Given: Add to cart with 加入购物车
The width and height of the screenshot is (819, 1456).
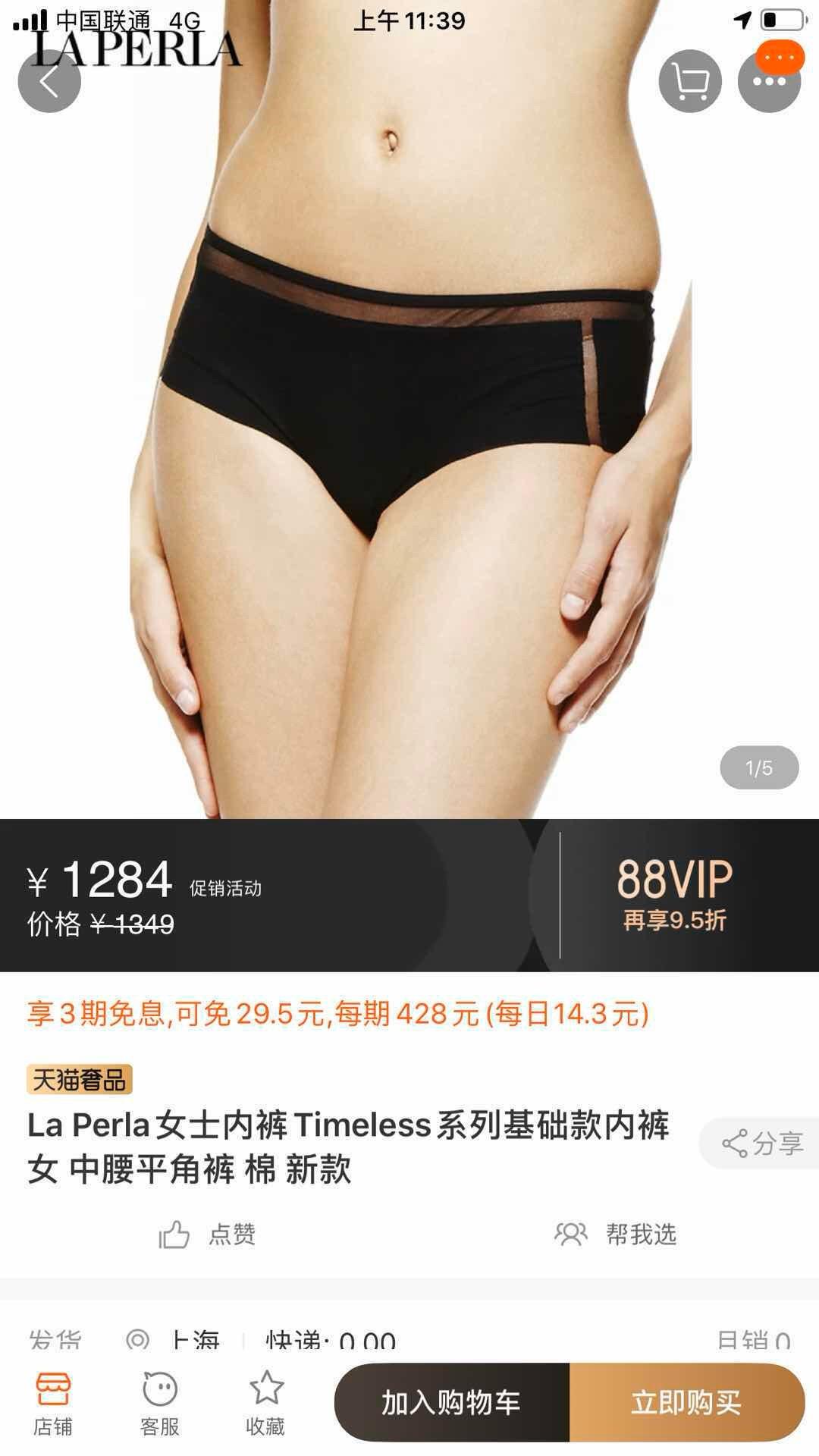Looking at the screenshot, I should click(451, 1403).
